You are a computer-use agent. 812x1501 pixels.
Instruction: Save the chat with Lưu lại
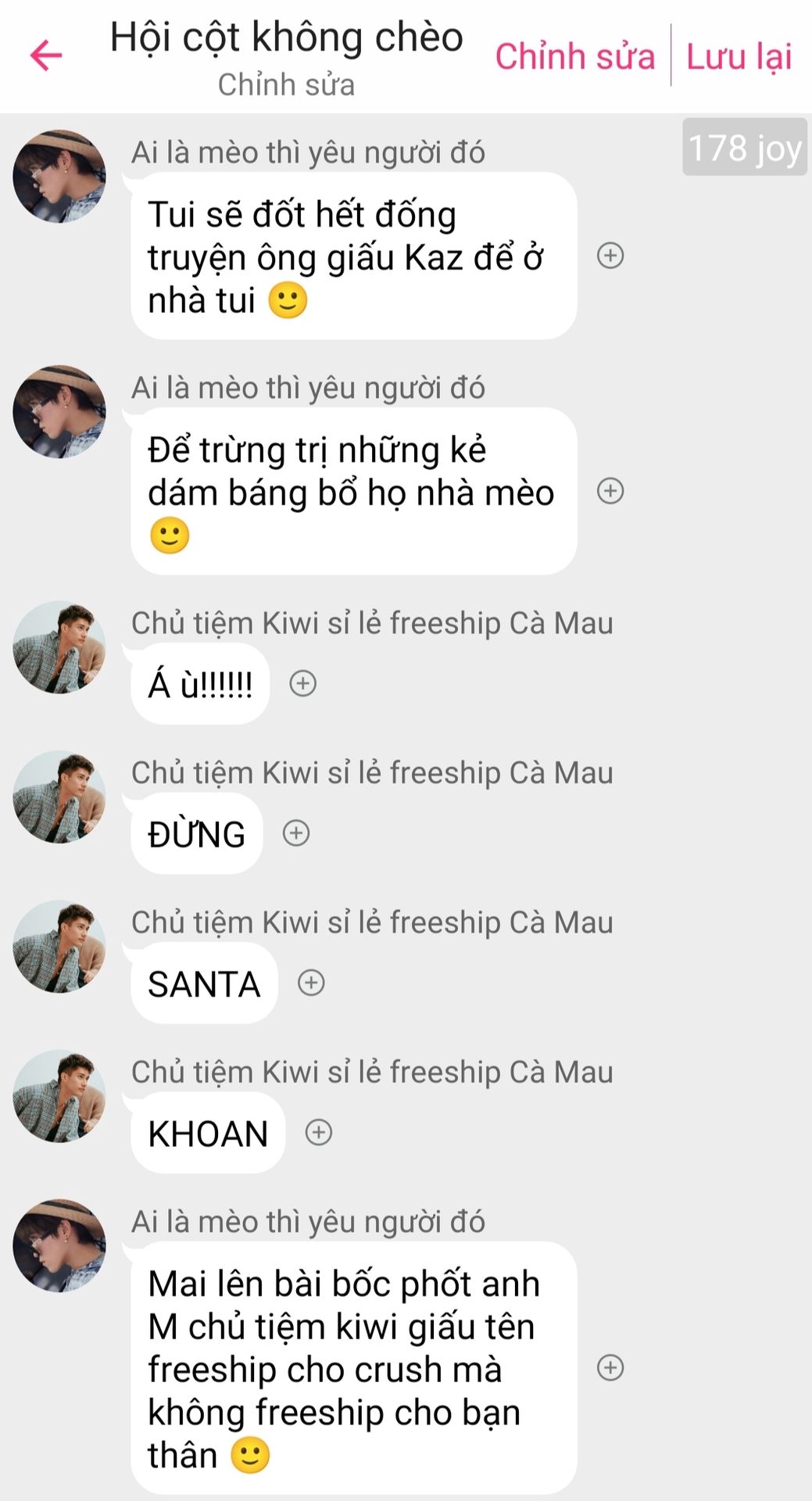[739, 56]
